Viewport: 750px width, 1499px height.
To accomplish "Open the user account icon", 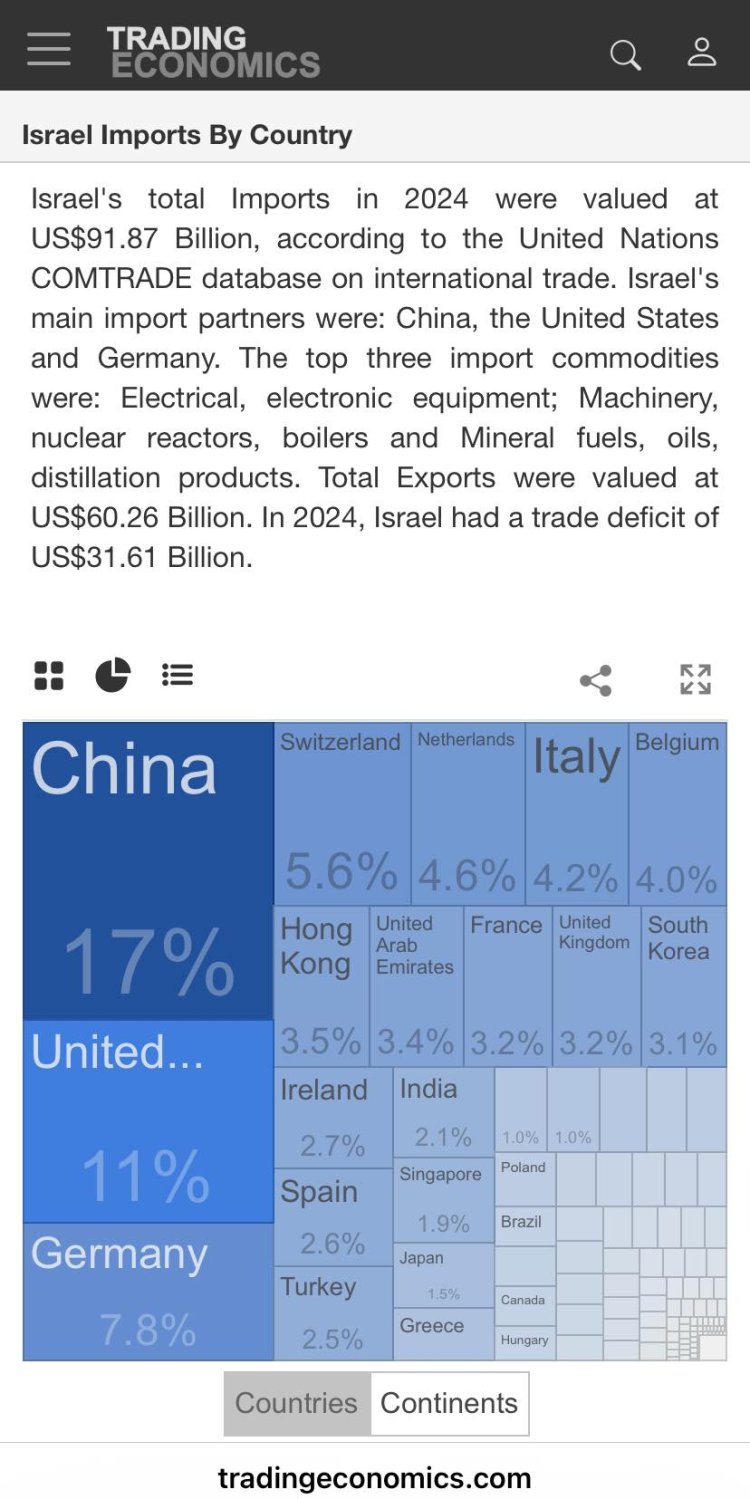I will tap(702, 52).
